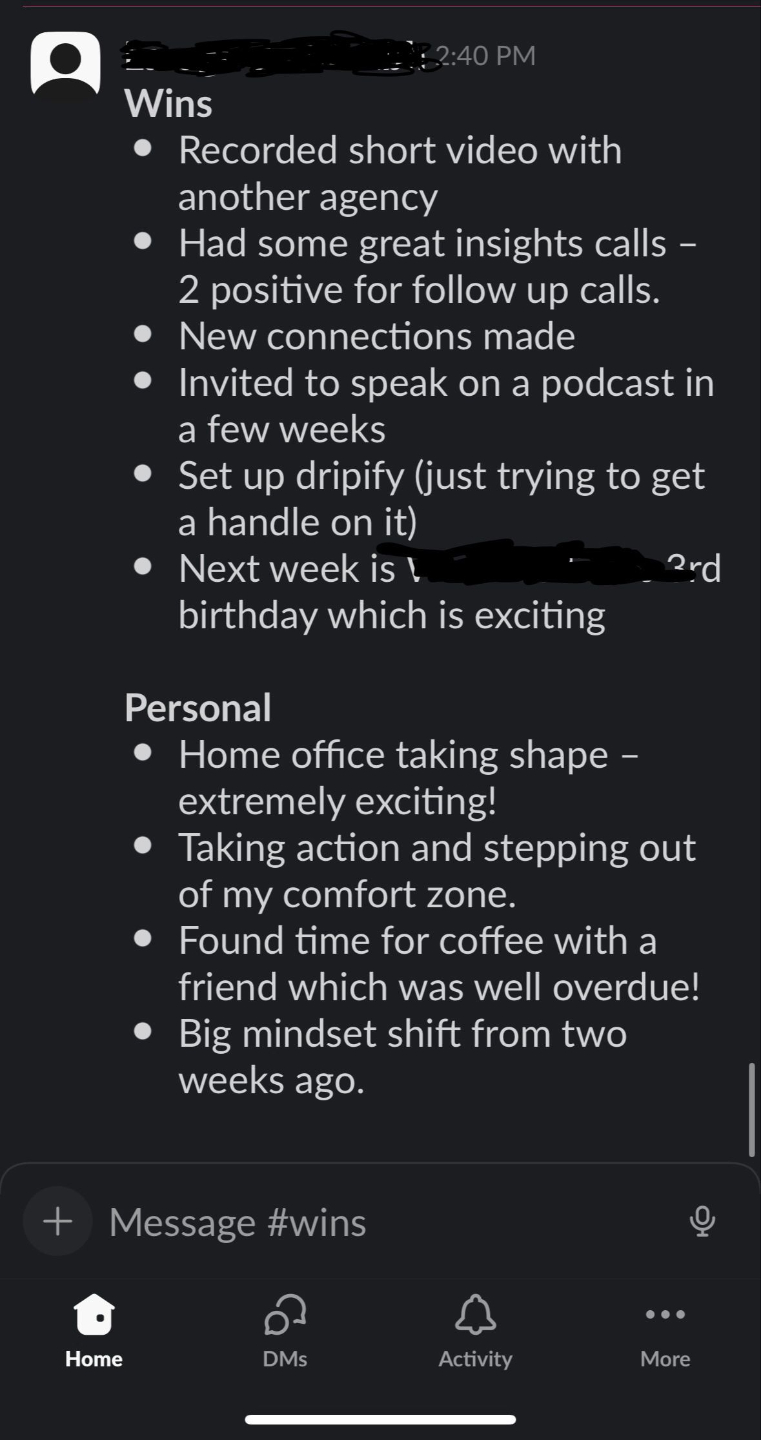This screenshot has height=1440, width=761.
Task: Record a voice clip with the microphone
Action: (x=702, y=1221)
